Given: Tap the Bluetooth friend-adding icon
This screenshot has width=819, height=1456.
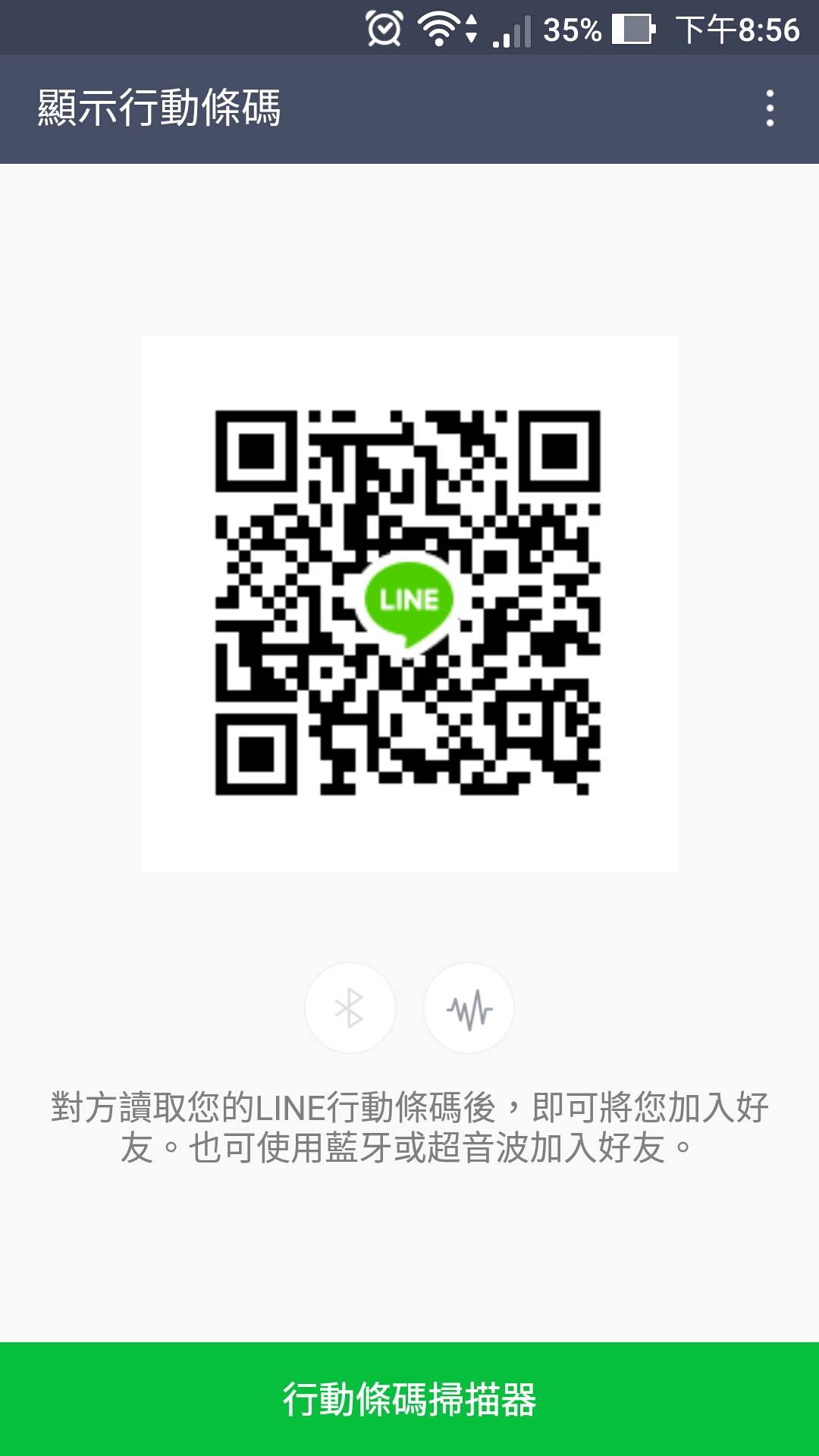Looking at the screenshot, I should pos(350,1007).
